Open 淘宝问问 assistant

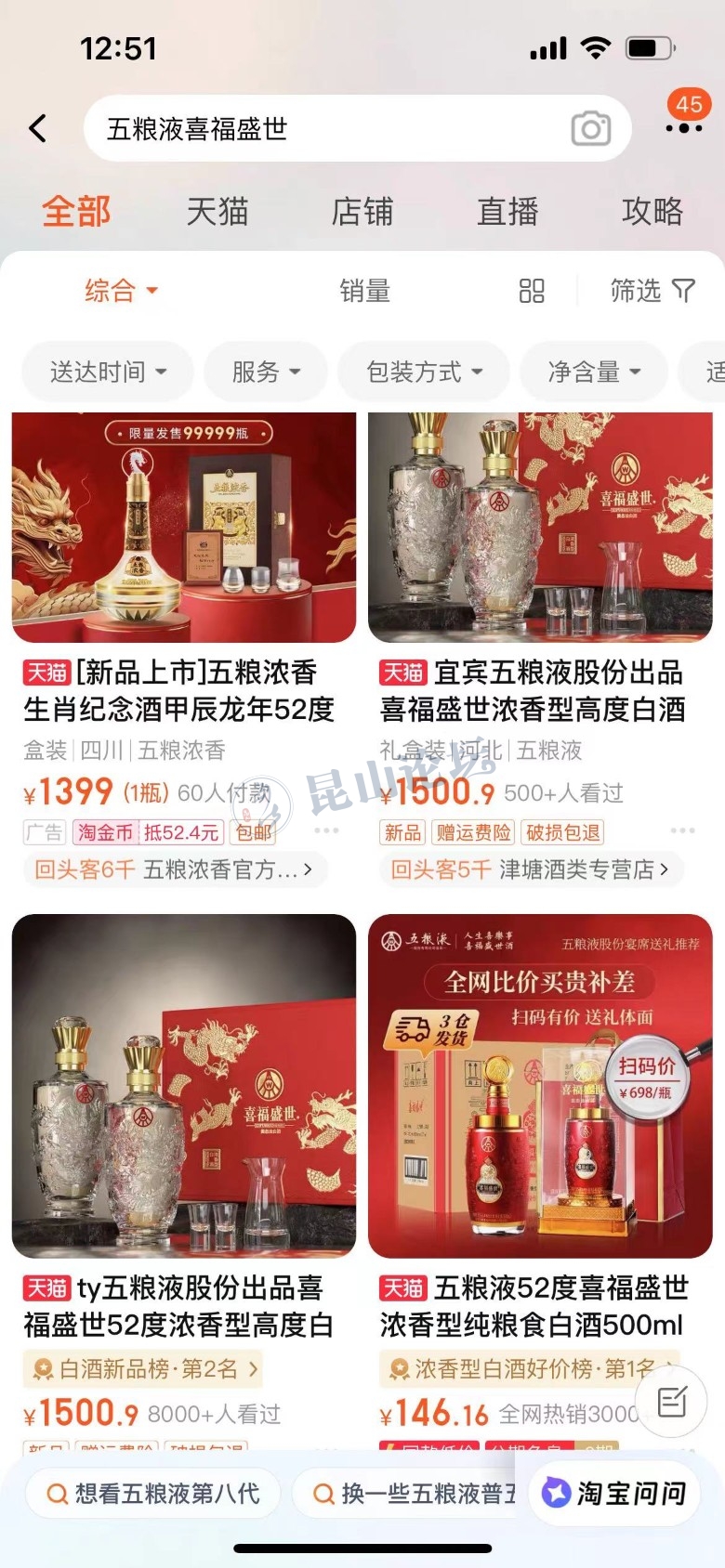(615, 1493)
